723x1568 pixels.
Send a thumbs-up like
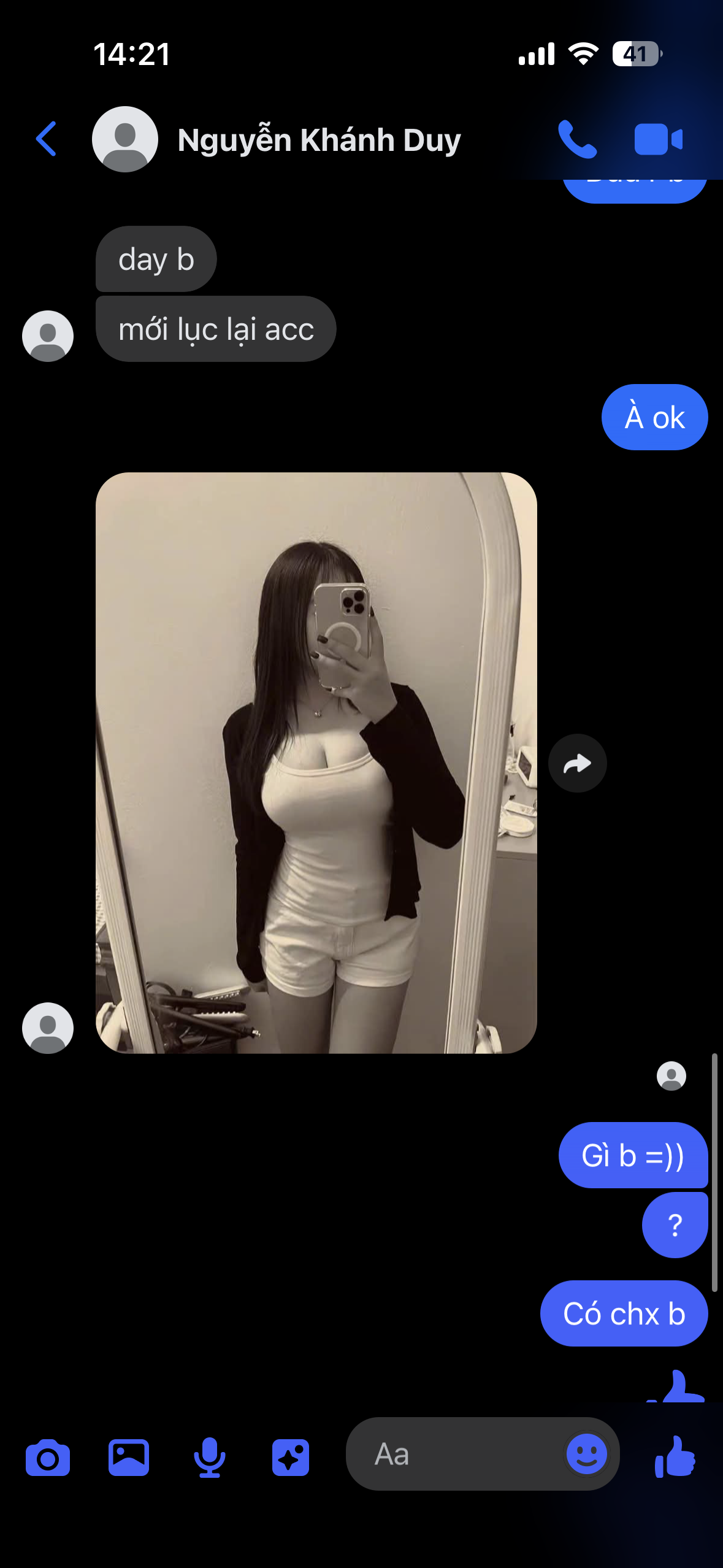675,1456
